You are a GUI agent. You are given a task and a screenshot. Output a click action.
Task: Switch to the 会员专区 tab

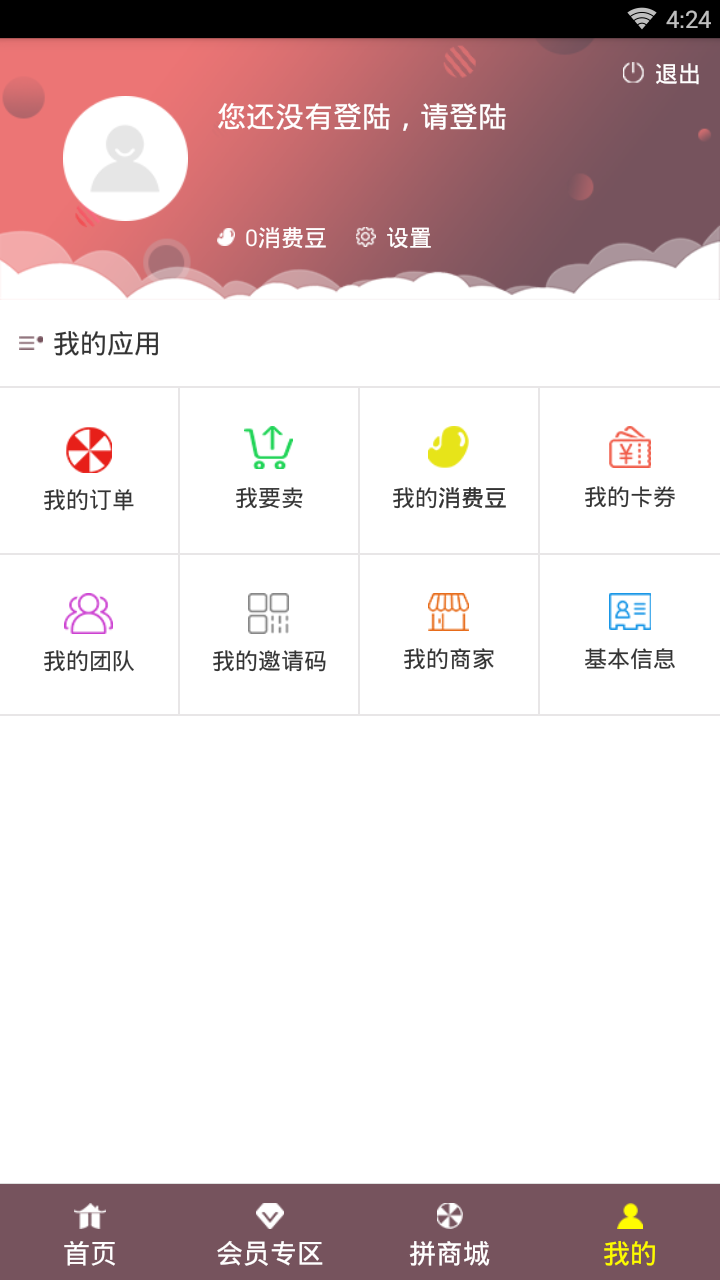(x=270, y=1234)
